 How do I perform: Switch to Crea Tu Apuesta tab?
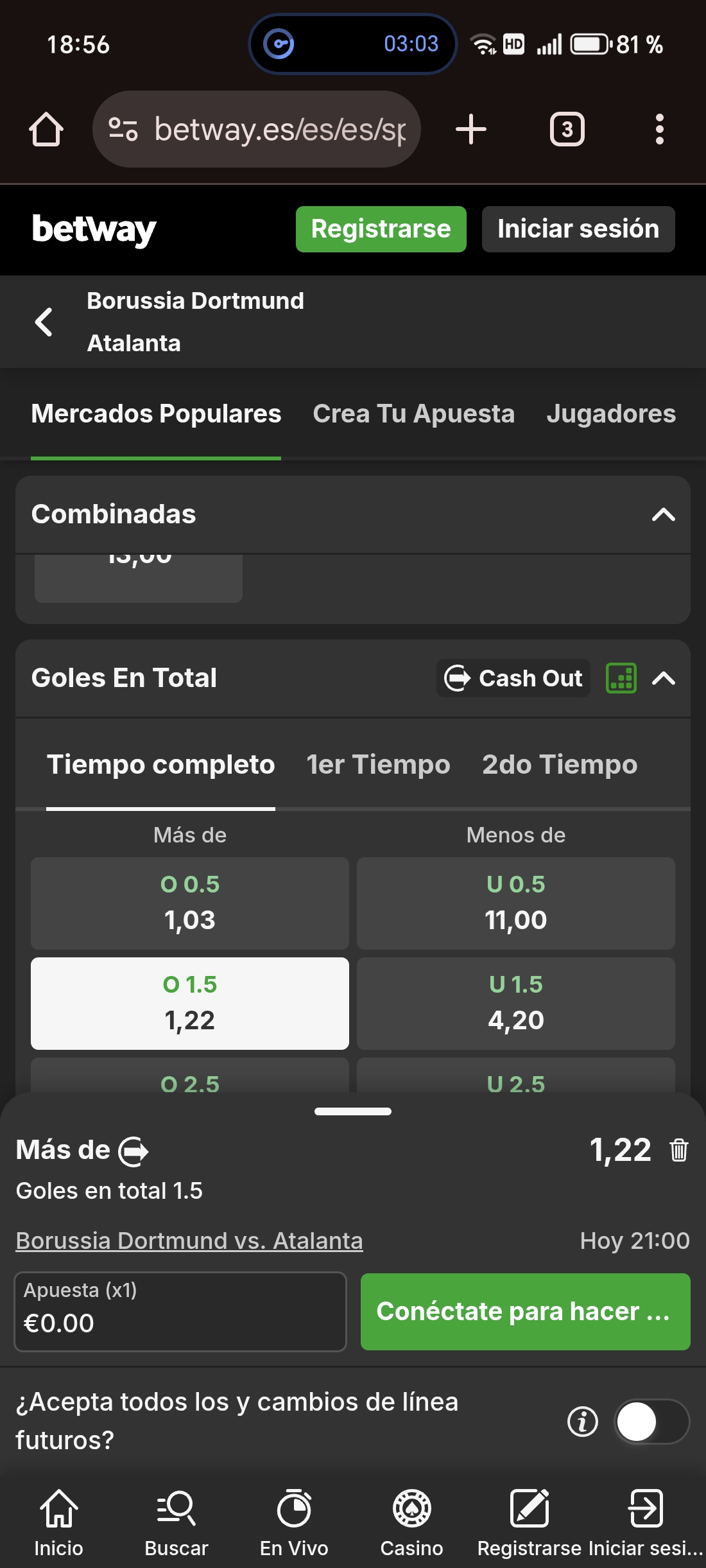click(413, 414)
